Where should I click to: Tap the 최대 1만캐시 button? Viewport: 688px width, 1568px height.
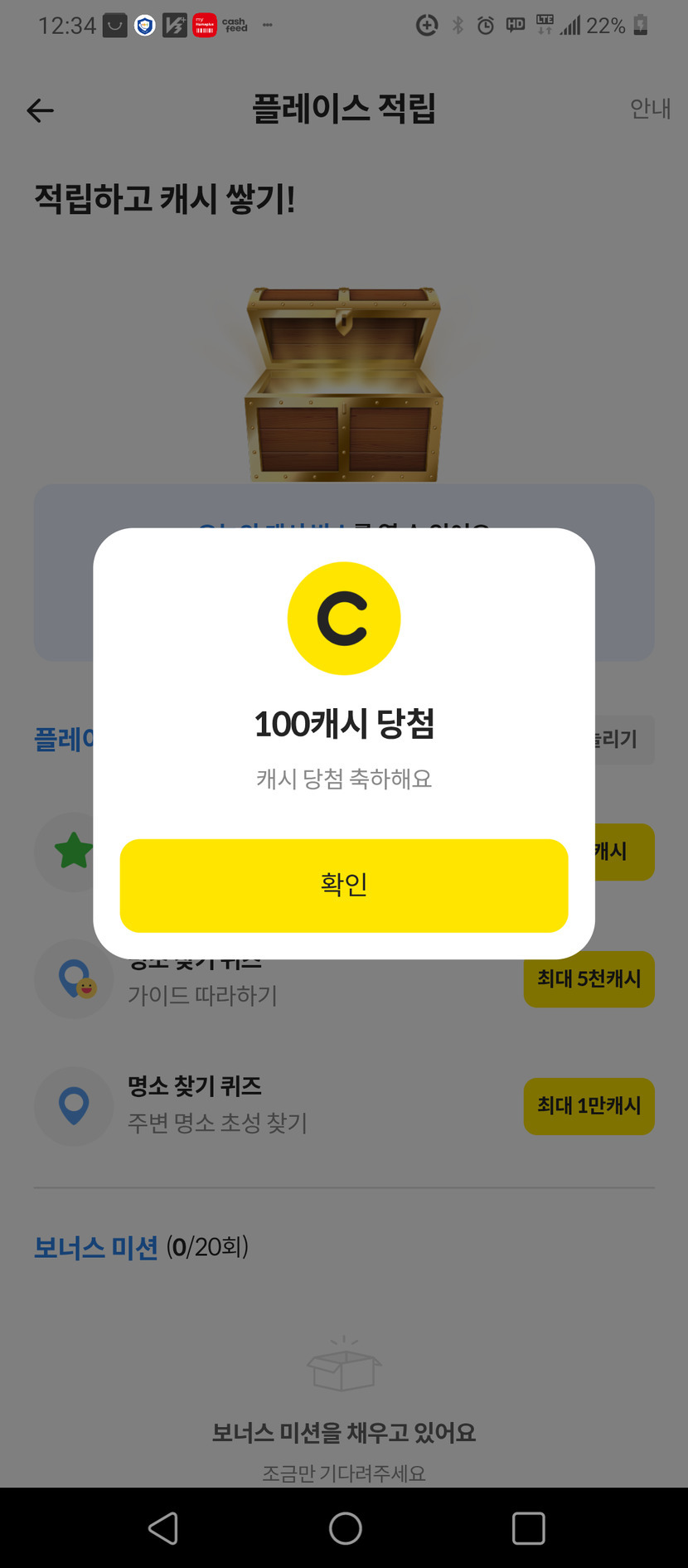589,1106
